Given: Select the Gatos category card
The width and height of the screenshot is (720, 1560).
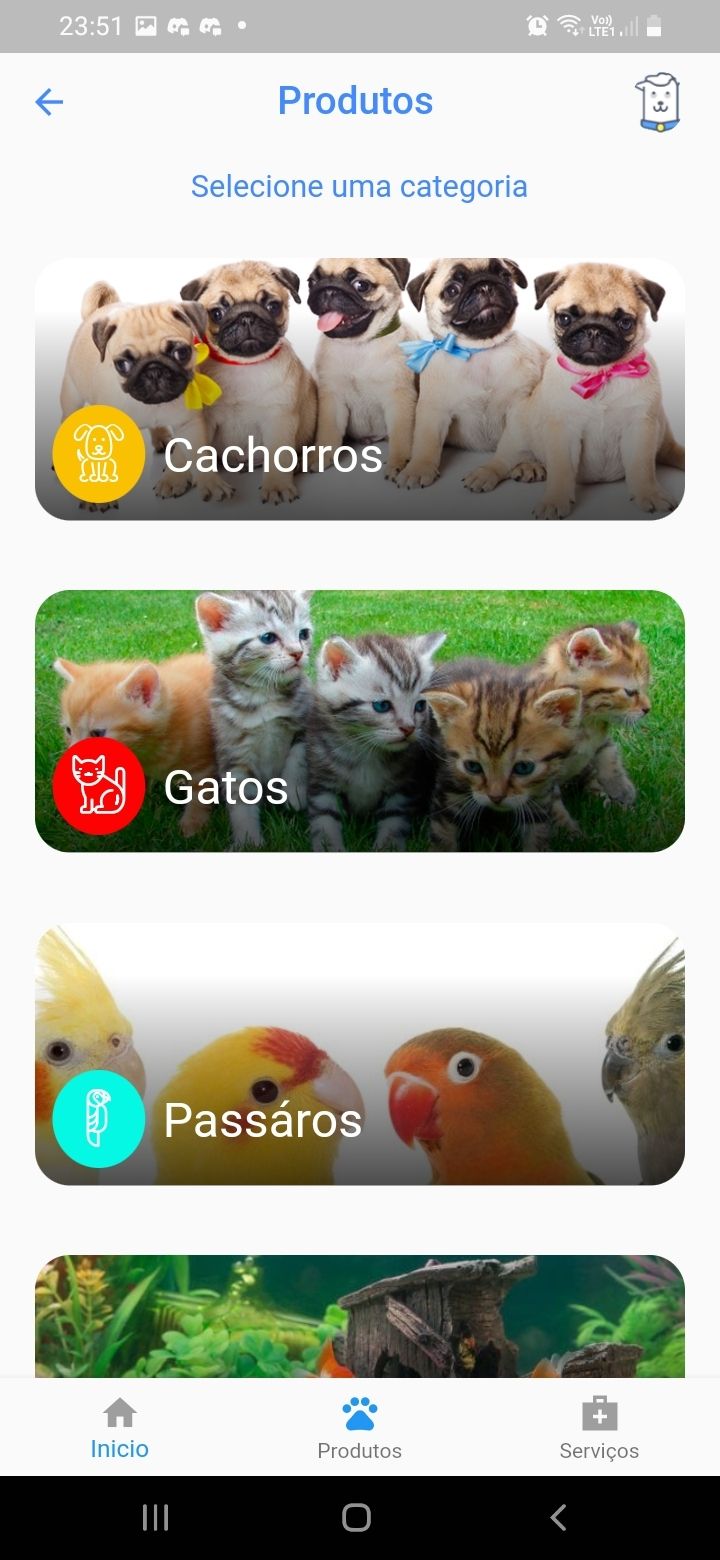Looking at the screenshot, I should [360, 721].
